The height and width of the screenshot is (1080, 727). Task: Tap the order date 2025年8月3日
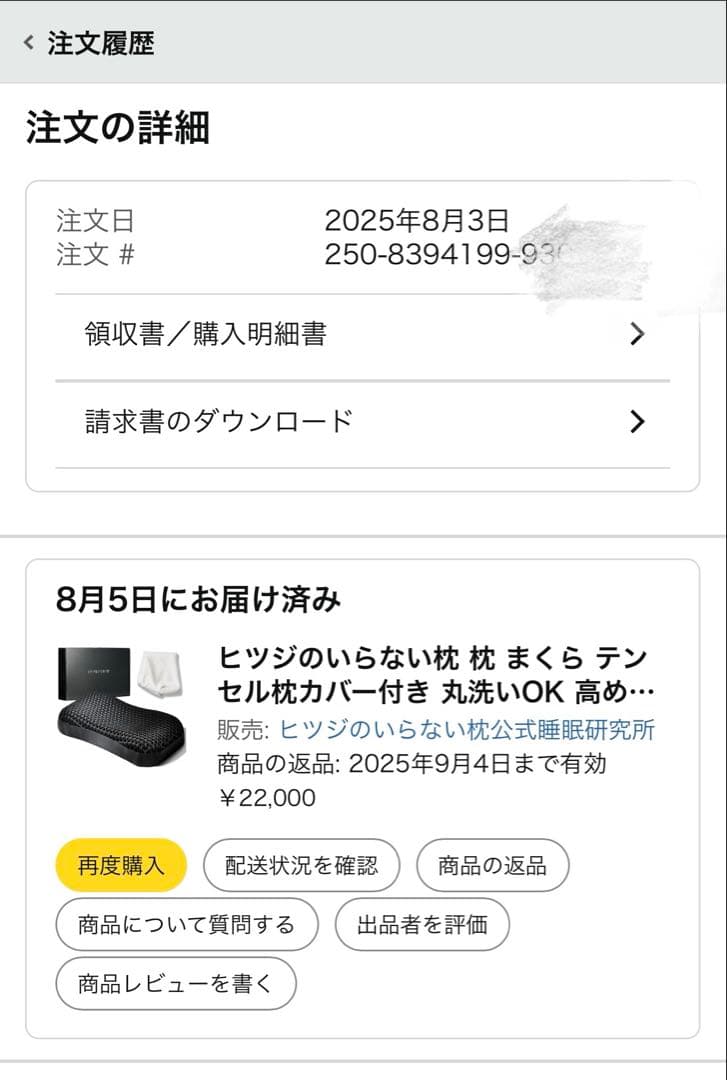[418, 224]
